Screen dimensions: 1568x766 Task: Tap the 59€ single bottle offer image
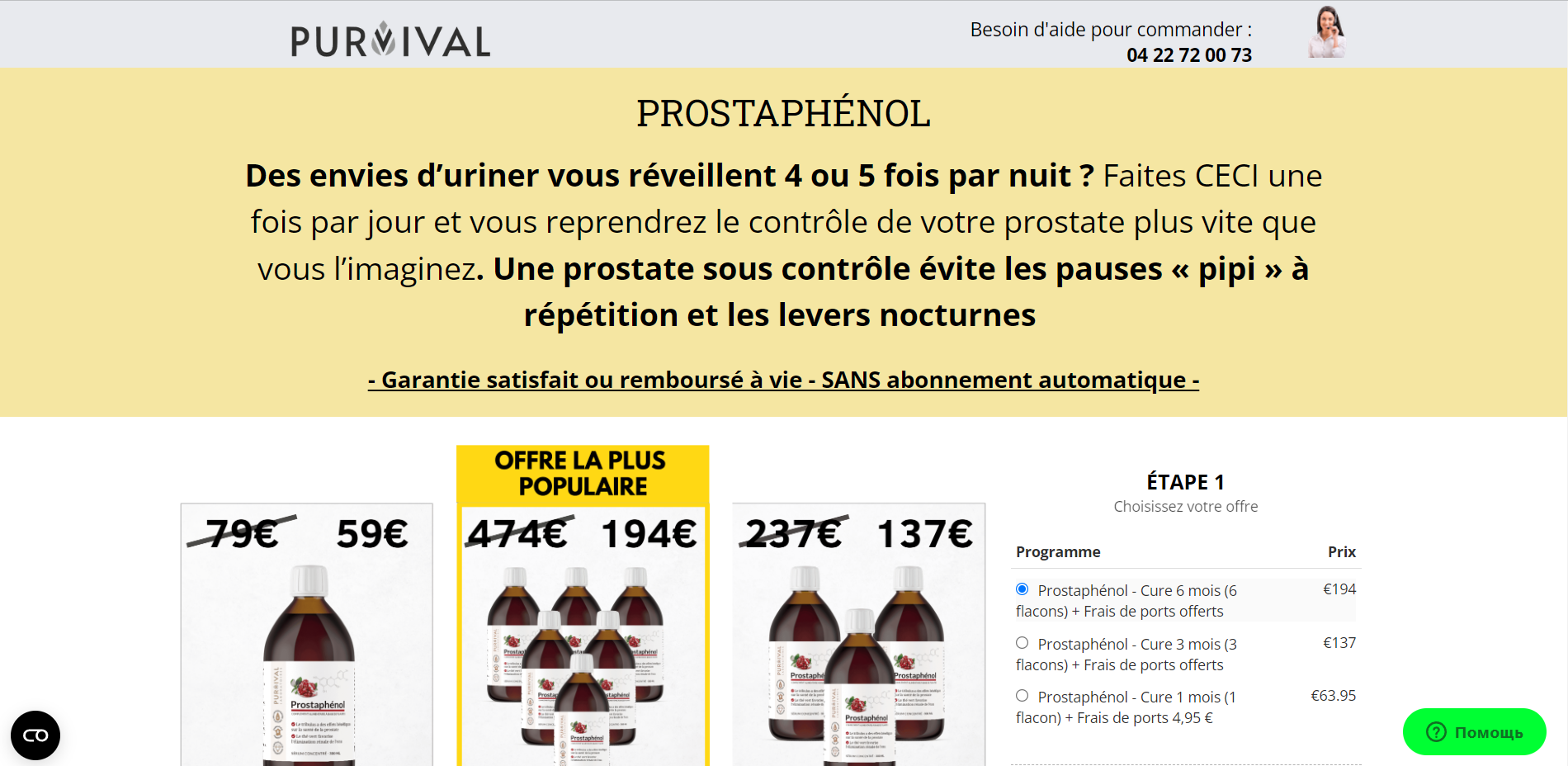pyautogui.click(x=307, y=635)
